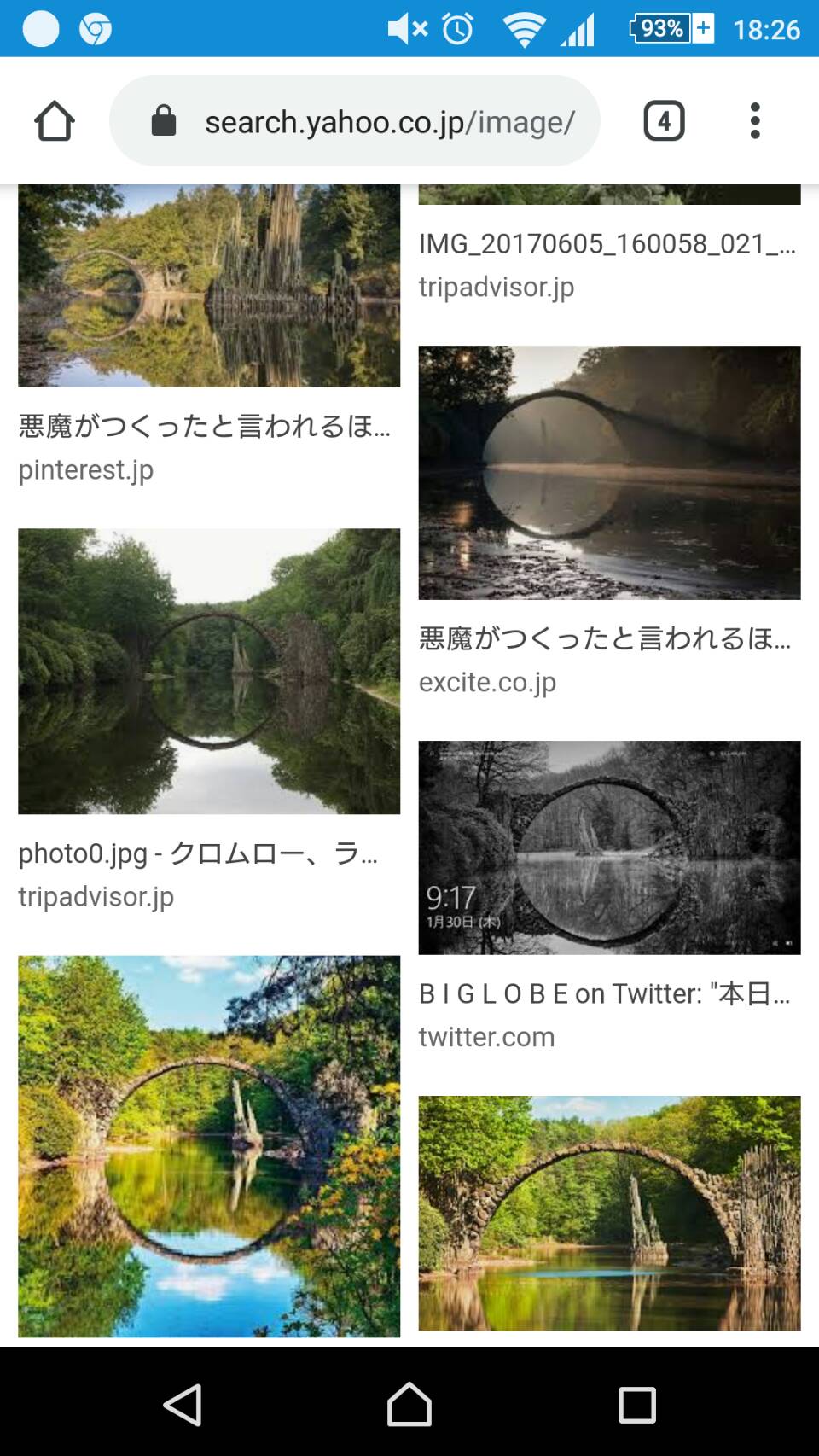This screenshot has width=819, height=1456.
Task: Show recent apps with the square button
Action: coord(636,1405)
